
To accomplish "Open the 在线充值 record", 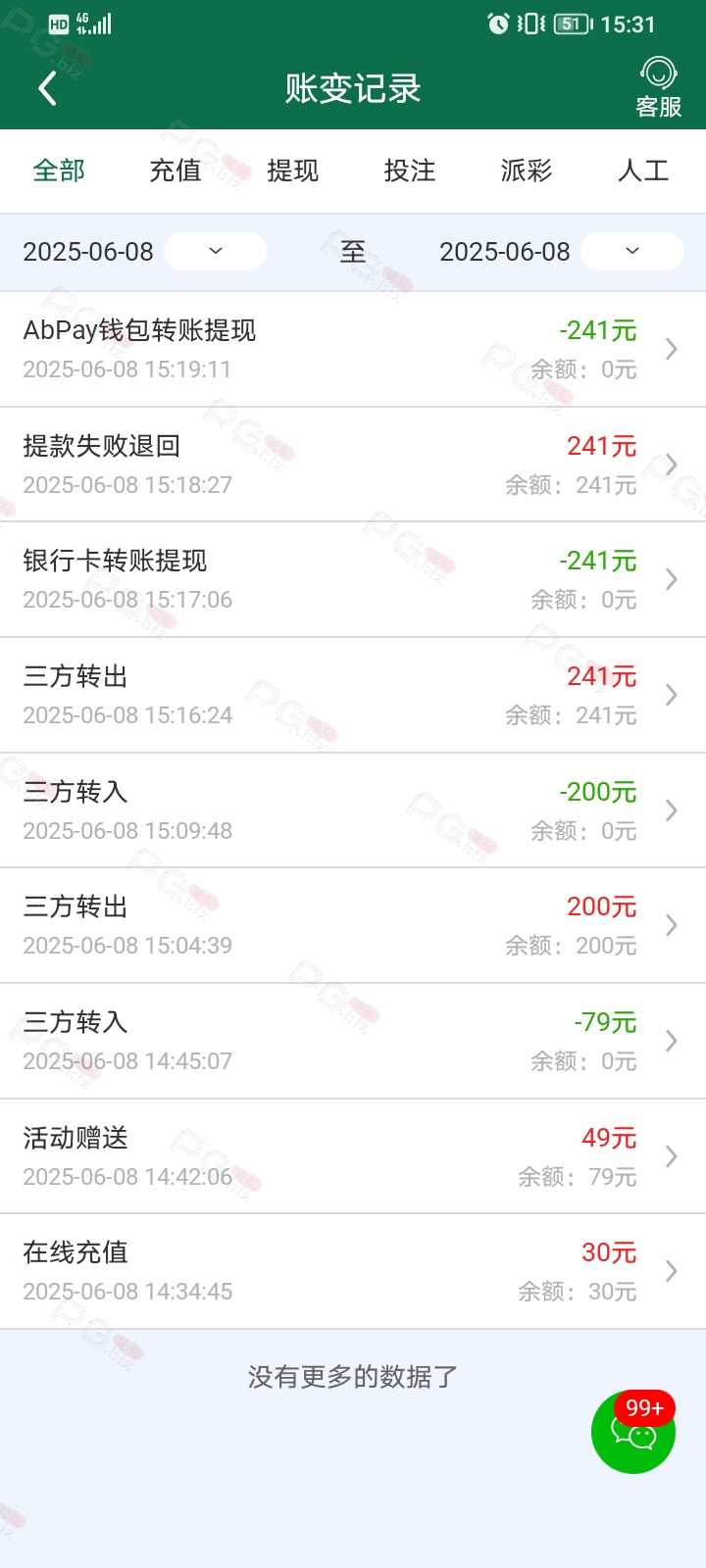I will click(x=353, y=1271).
